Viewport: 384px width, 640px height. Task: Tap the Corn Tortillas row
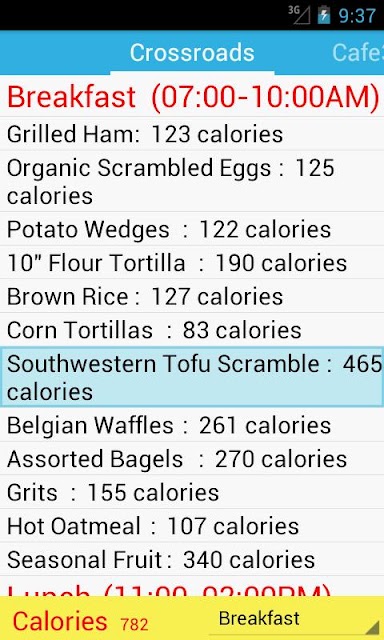pyautogui.click(x=192, y=330)
